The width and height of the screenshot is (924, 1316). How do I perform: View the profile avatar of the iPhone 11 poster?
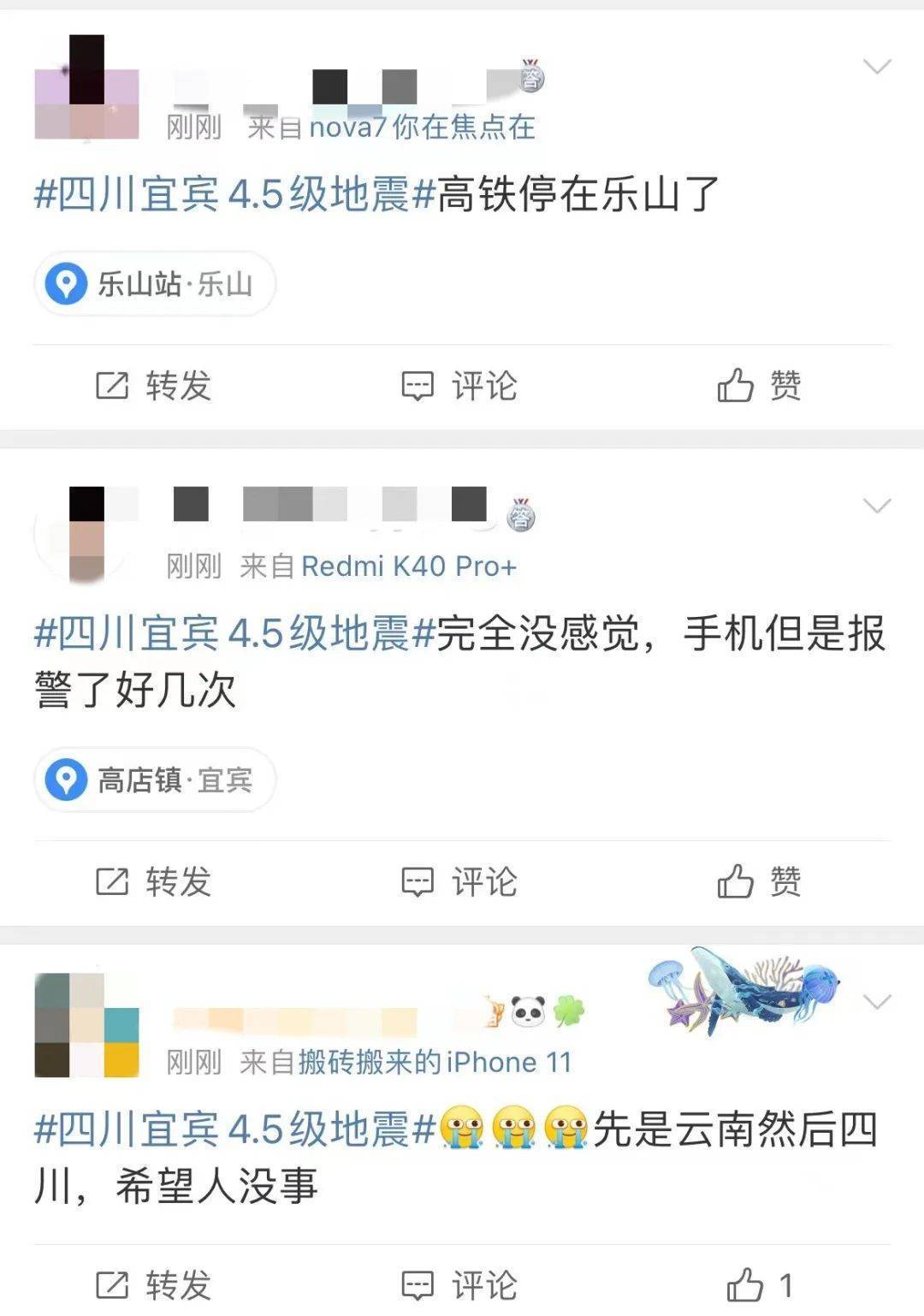click(x=86, y=1025)
